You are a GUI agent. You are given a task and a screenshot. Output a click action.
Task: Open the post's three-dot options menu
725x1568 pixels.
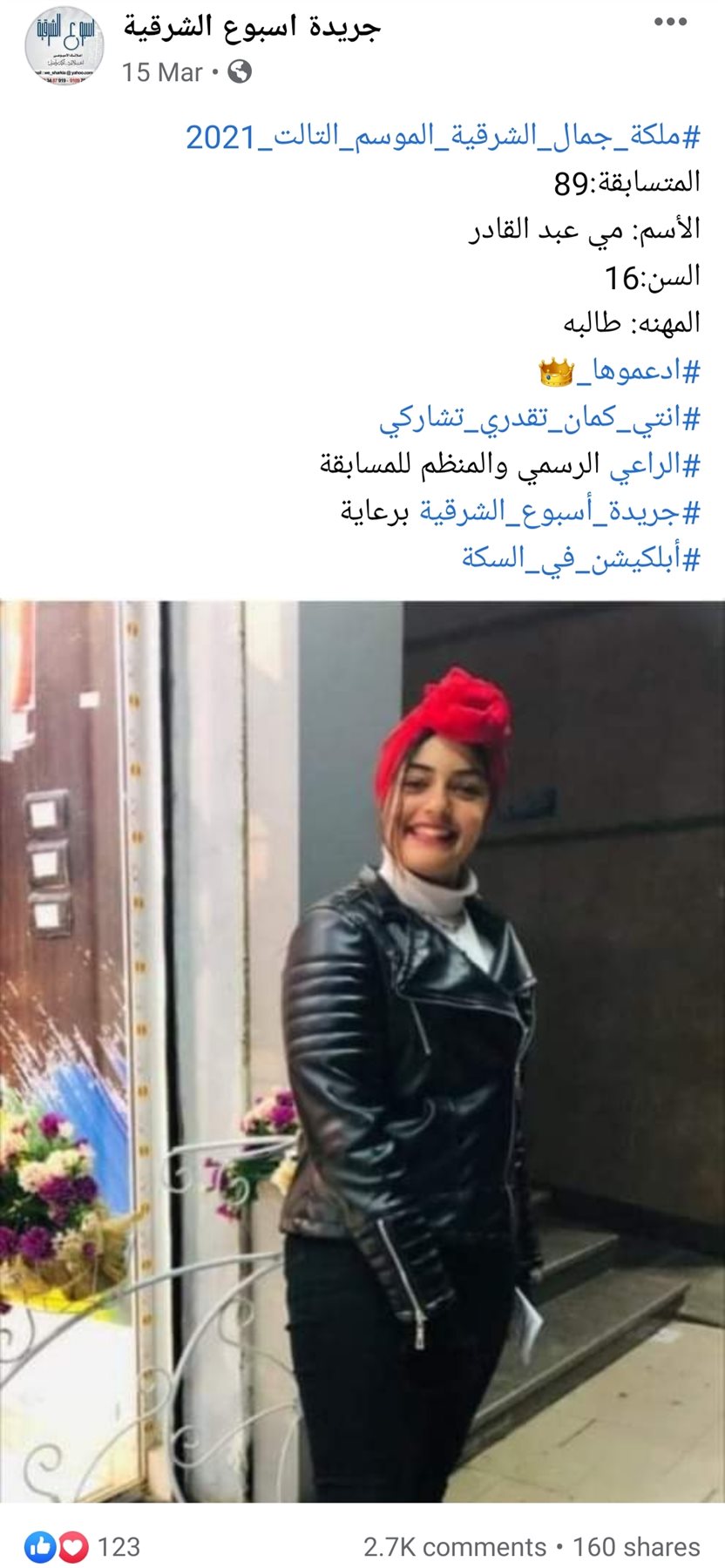click(x=670, y=23)
